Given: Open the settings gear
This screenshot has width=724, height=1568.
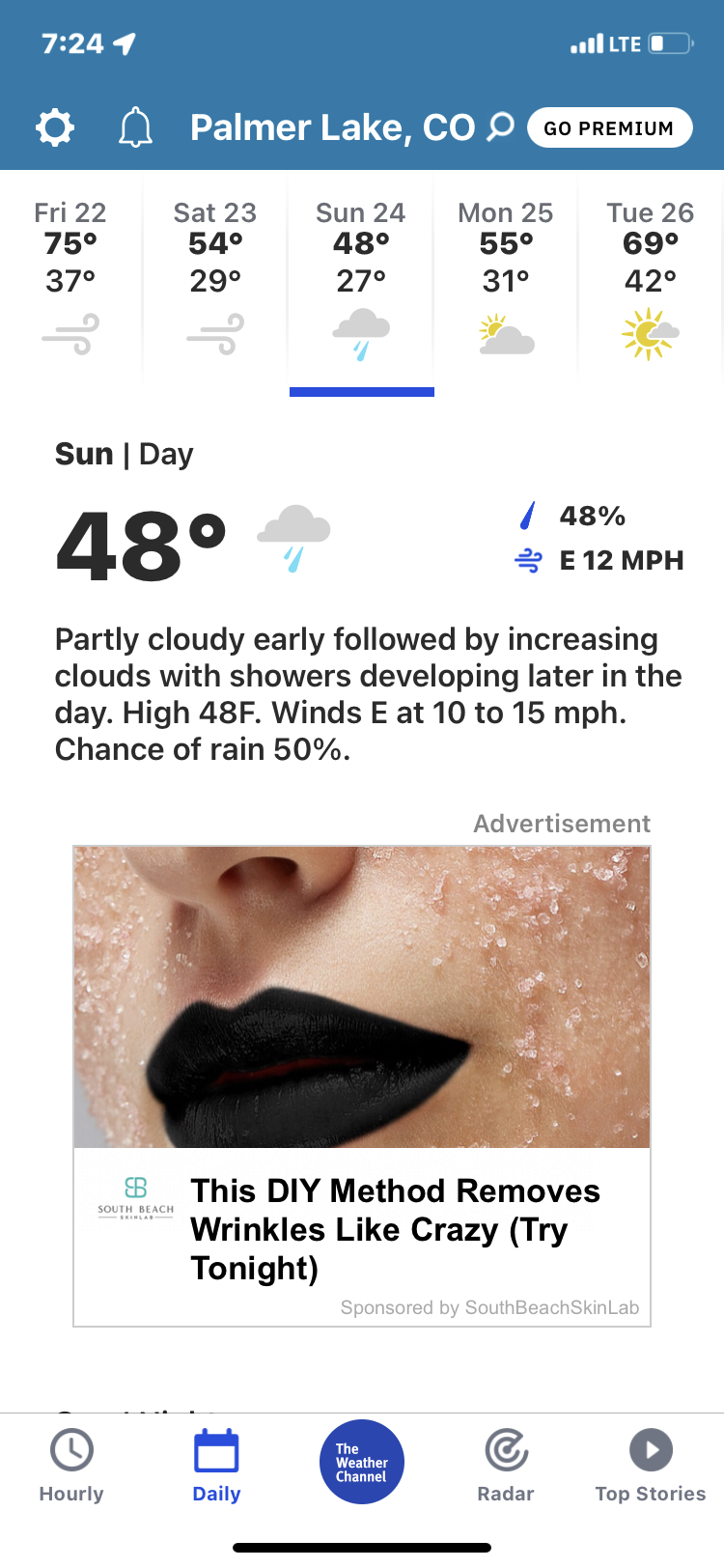Looking at the screenshot, I should pyautogui.click(x=55, y=127).
